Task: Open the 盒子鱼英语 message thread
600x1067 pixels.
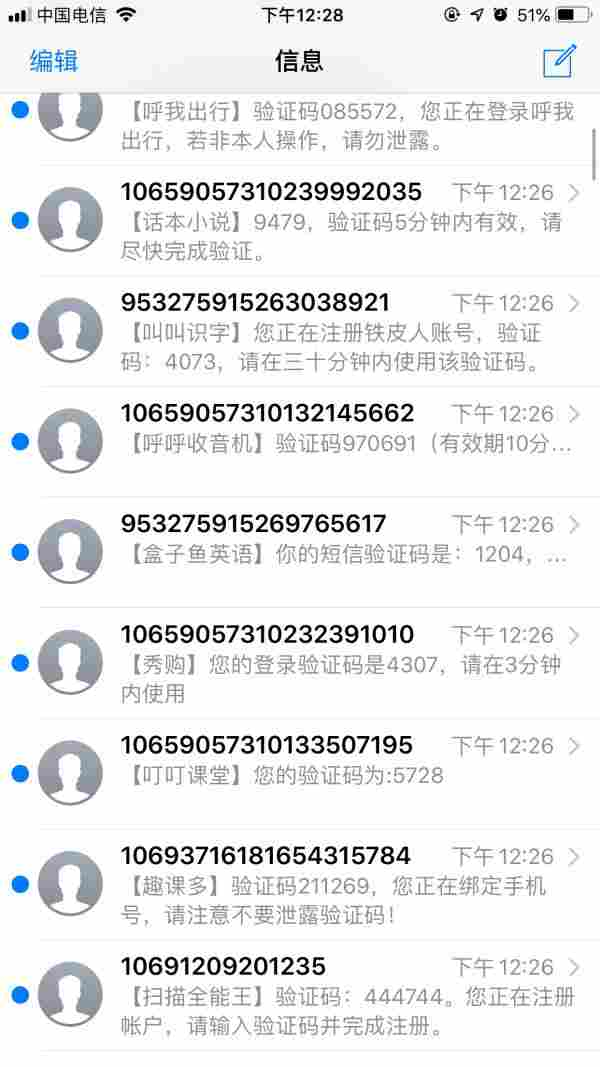Action: (x=300, y=553)
